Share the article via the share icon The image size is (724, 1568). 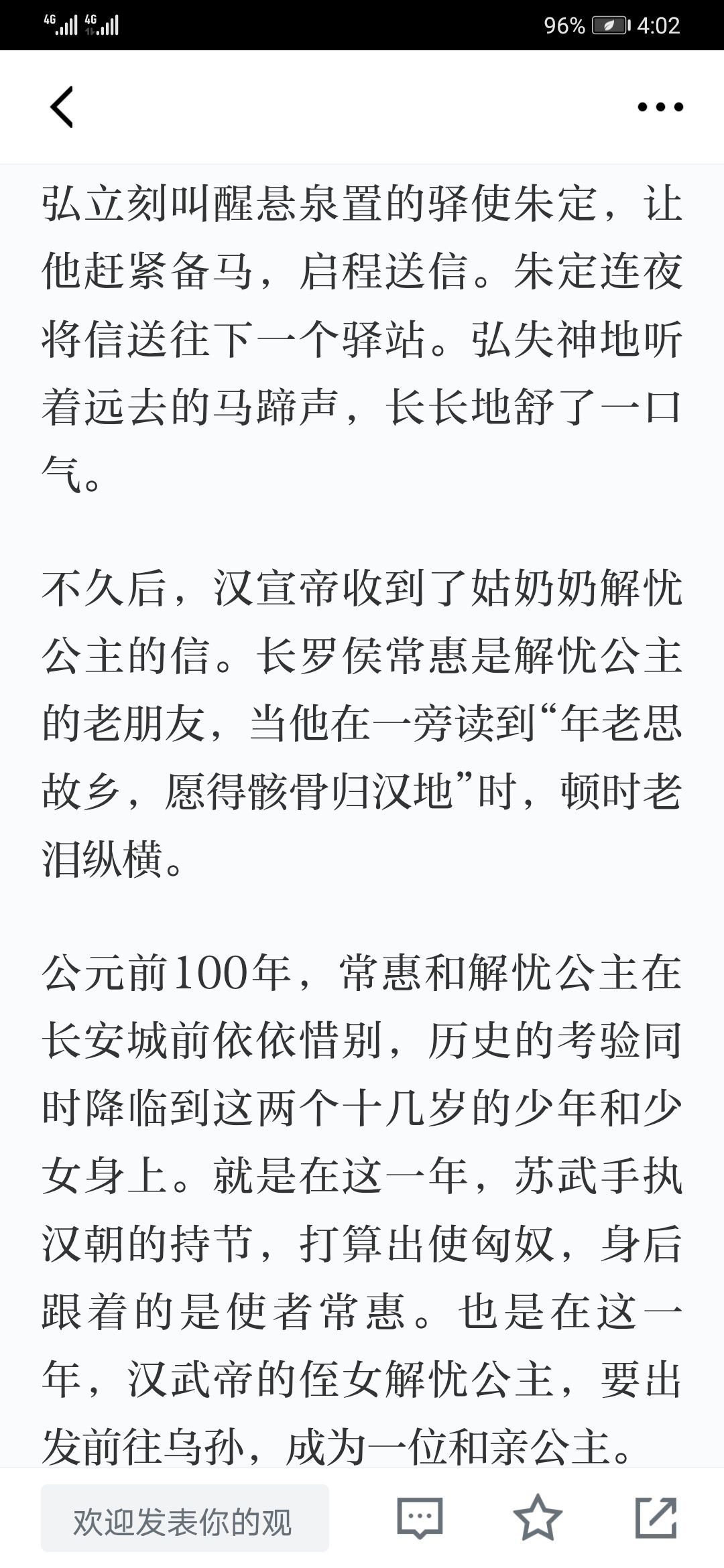coord(656,1517)
